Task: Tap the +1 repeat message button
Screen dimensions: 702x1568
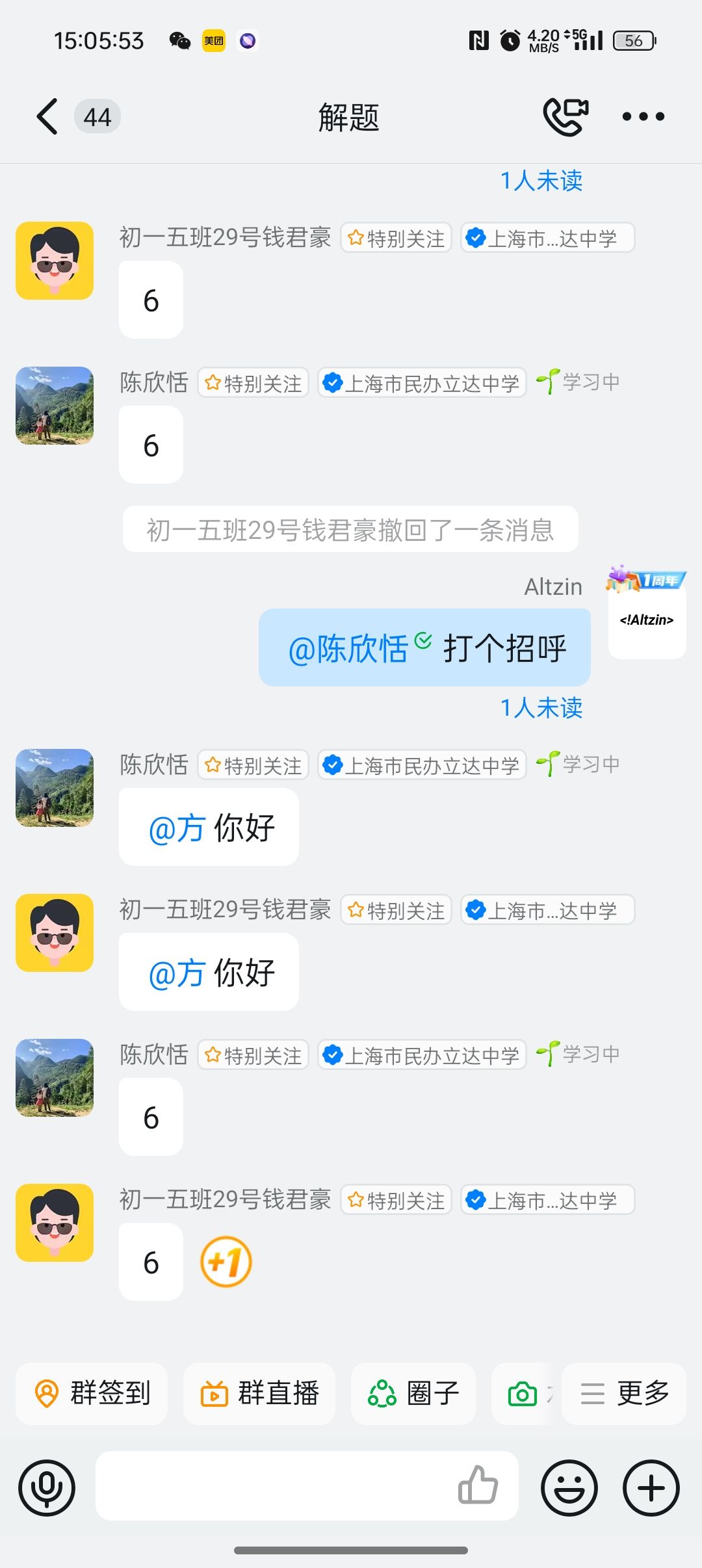Action: pyautogui.click(x=226, y=1262)
